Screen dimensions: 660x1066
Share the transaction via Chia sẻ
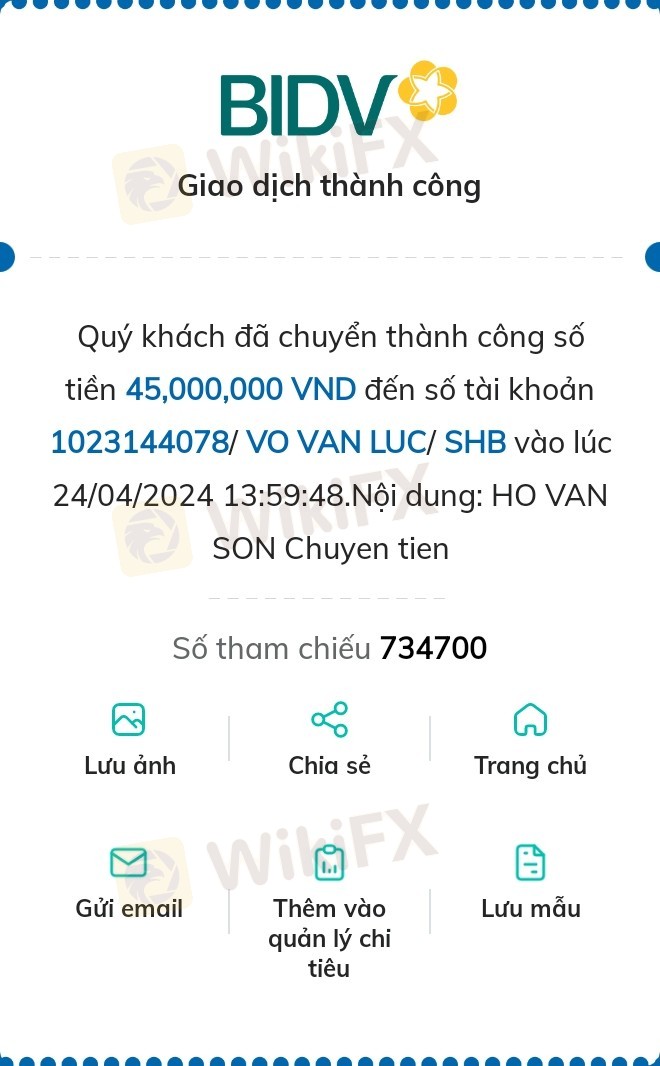329,739
